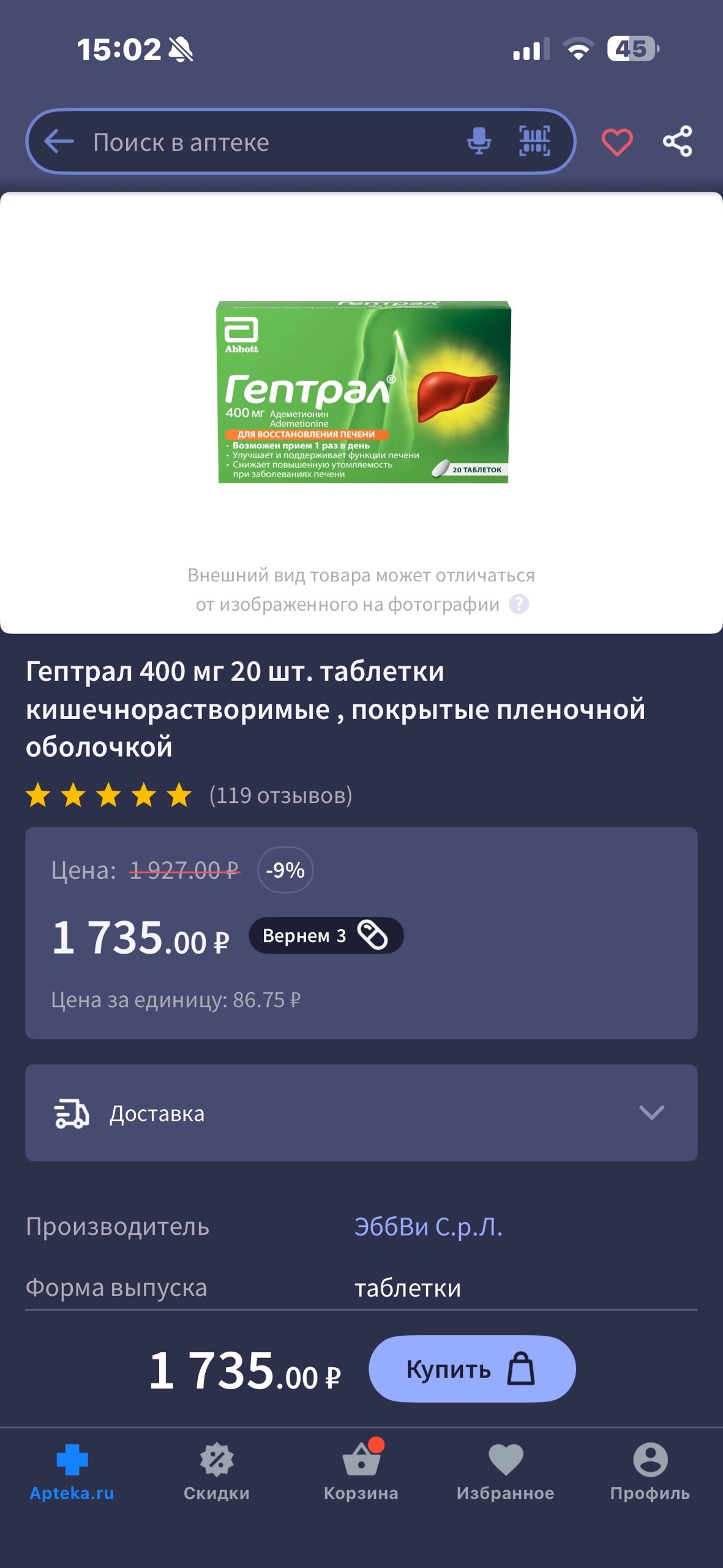Go to the Корзина tab
This screenshot has width=723, height=1568.
point(361,1471)
